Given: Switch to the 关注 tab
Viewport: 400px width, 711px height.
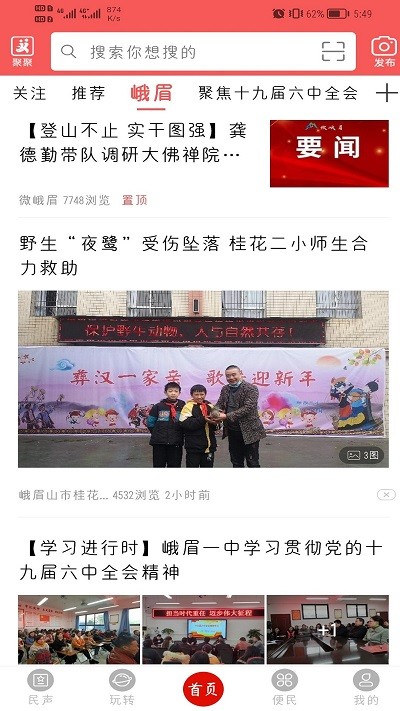Looking at the screenshot, I should 30,93.
